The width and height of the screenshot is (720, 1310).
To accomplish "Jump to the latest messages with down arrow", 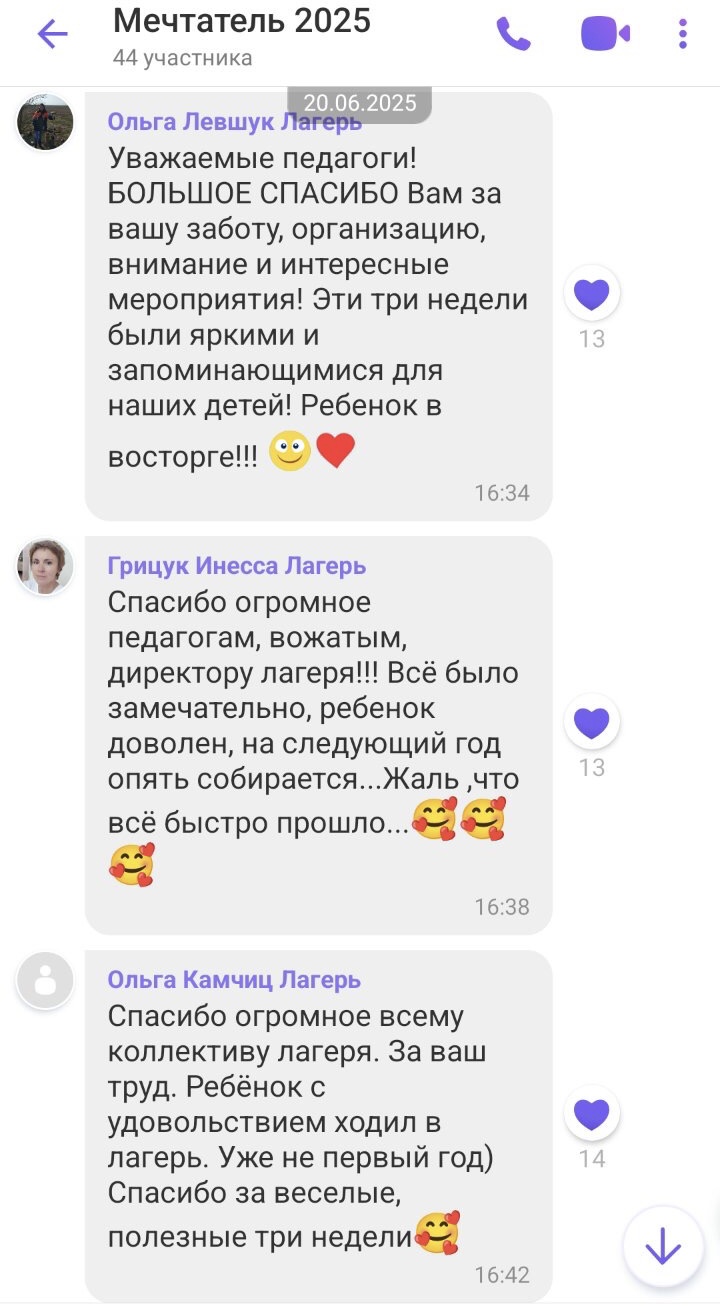I will click(x=663, y=1247).
